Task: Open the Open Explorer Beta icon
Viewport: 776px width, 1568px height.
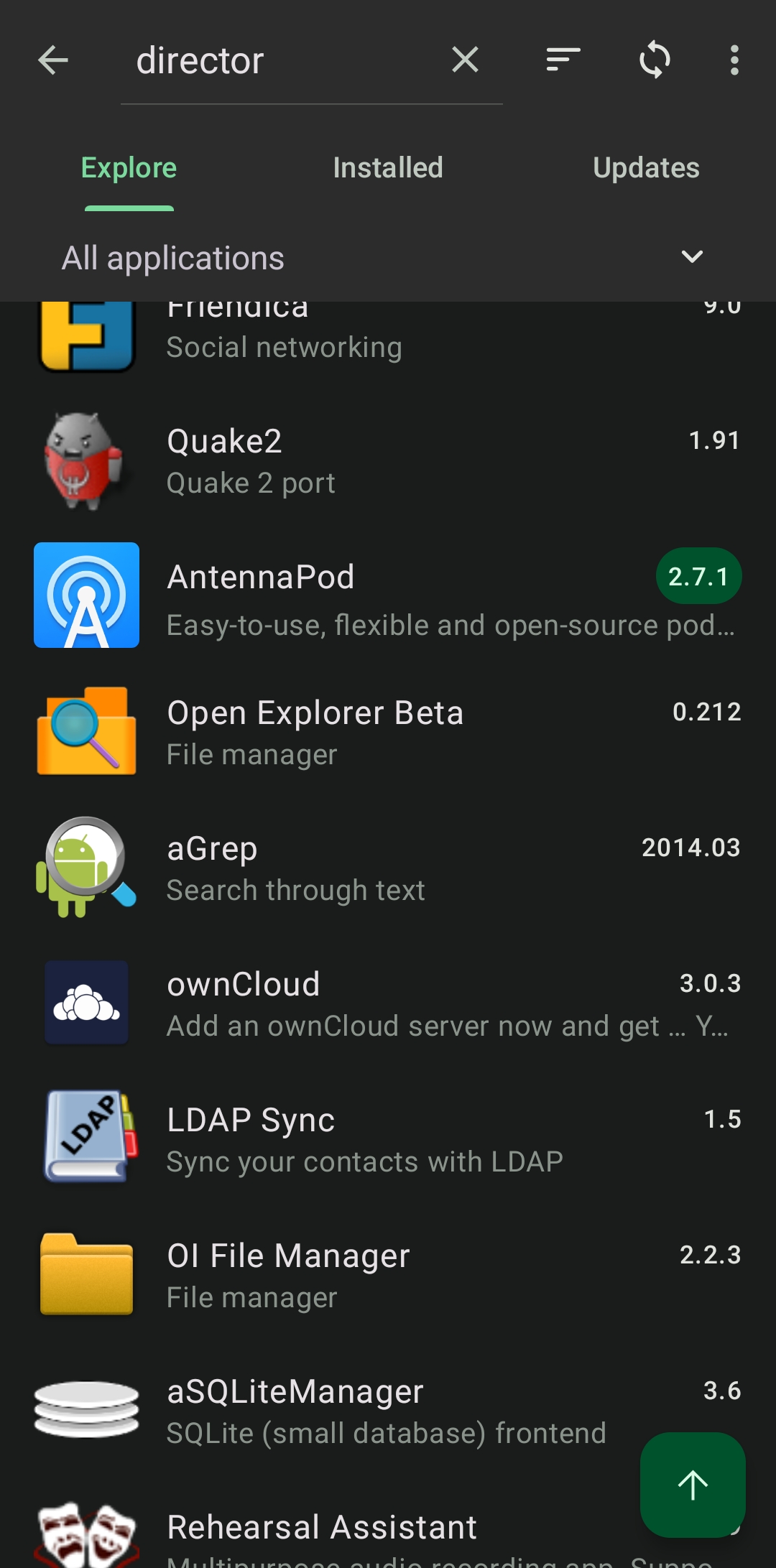Action: 86,730
